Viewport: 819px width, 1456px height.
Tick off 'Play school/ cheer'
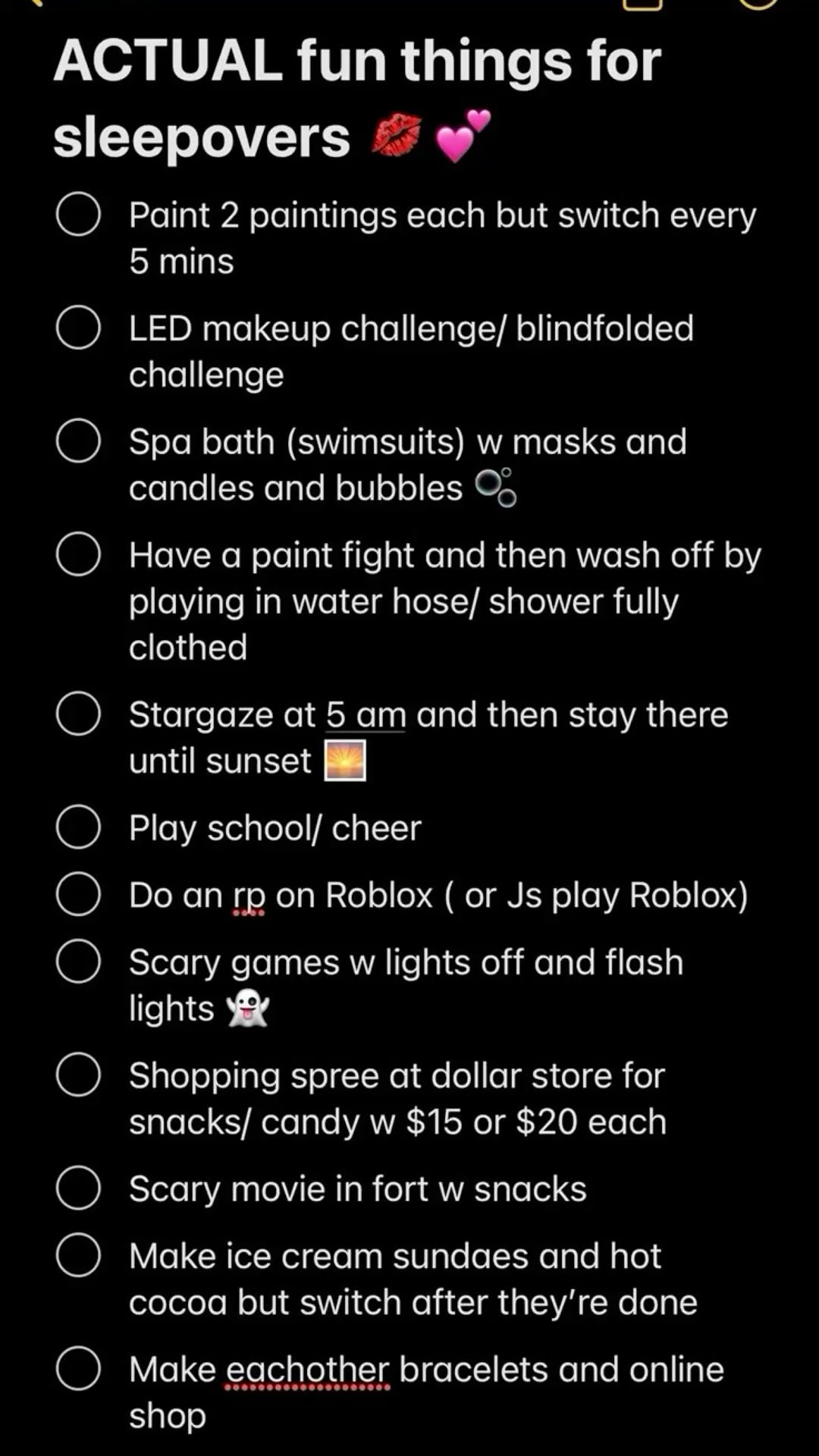(x=78, y=827)
